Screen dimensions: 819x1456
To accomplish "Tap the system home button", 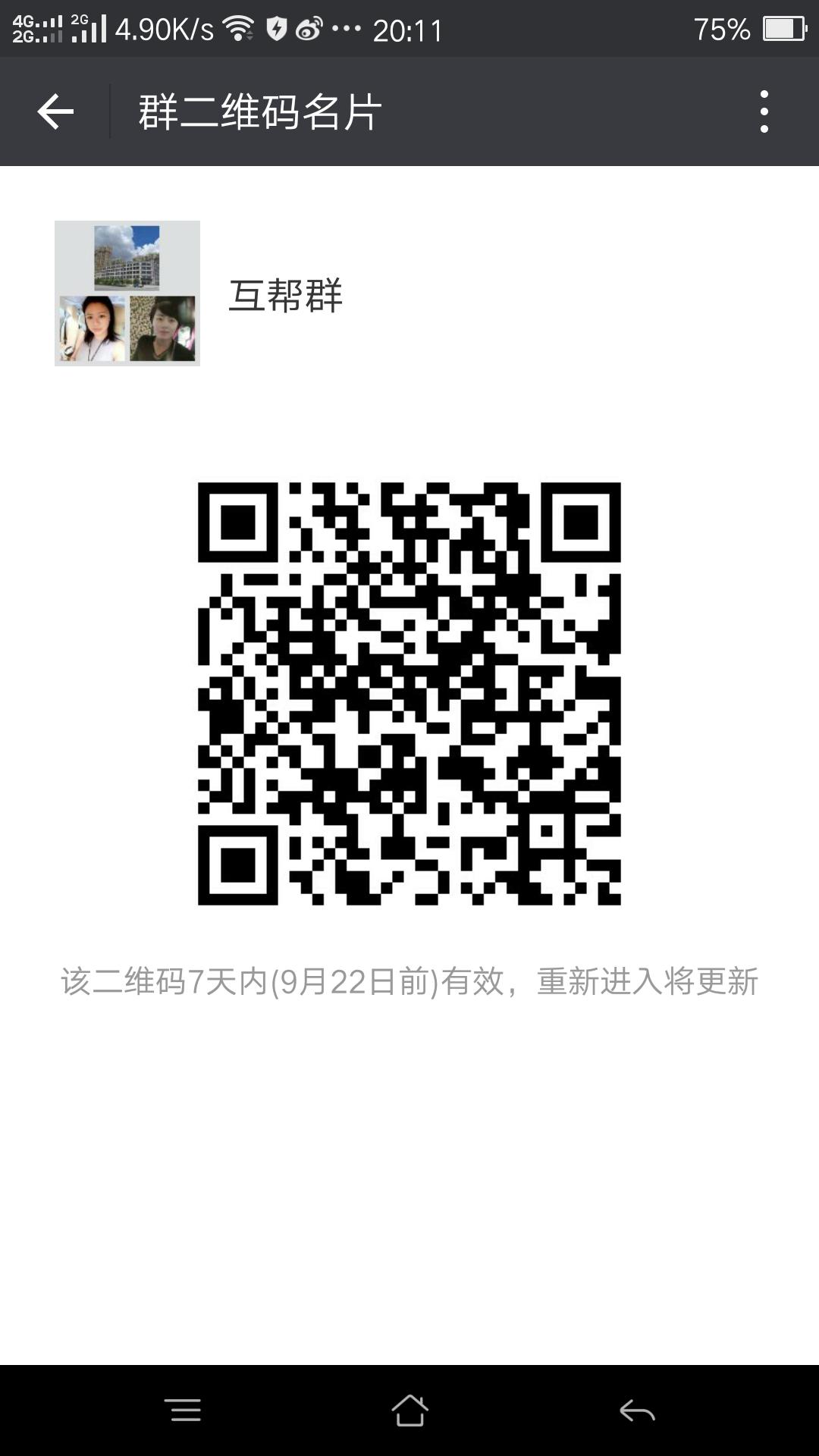I will pos(409,1410).
